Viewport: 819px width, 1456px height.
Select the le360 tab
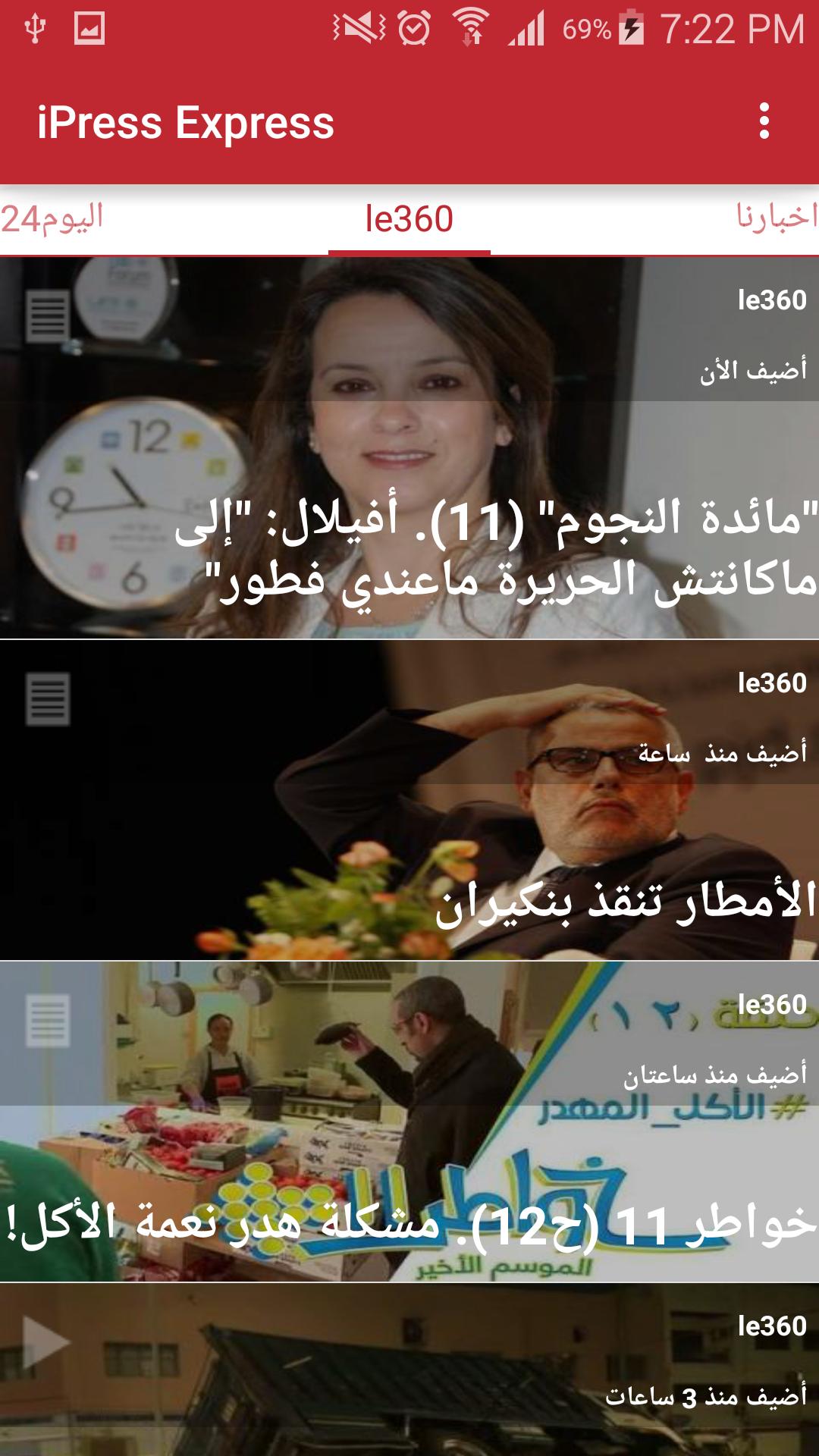click(409, 219)
